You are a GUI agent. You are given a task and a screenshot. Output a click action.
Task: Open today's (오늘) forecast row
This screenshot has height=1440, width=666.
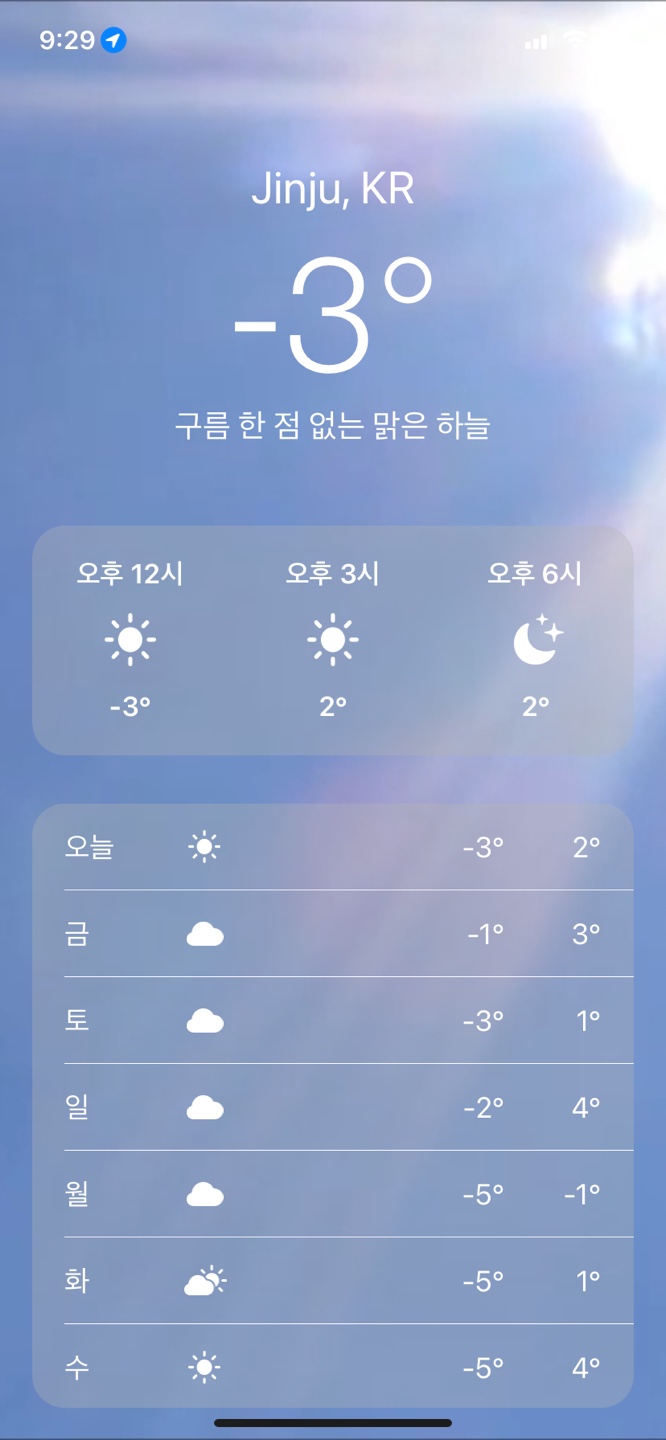(333, 847)
